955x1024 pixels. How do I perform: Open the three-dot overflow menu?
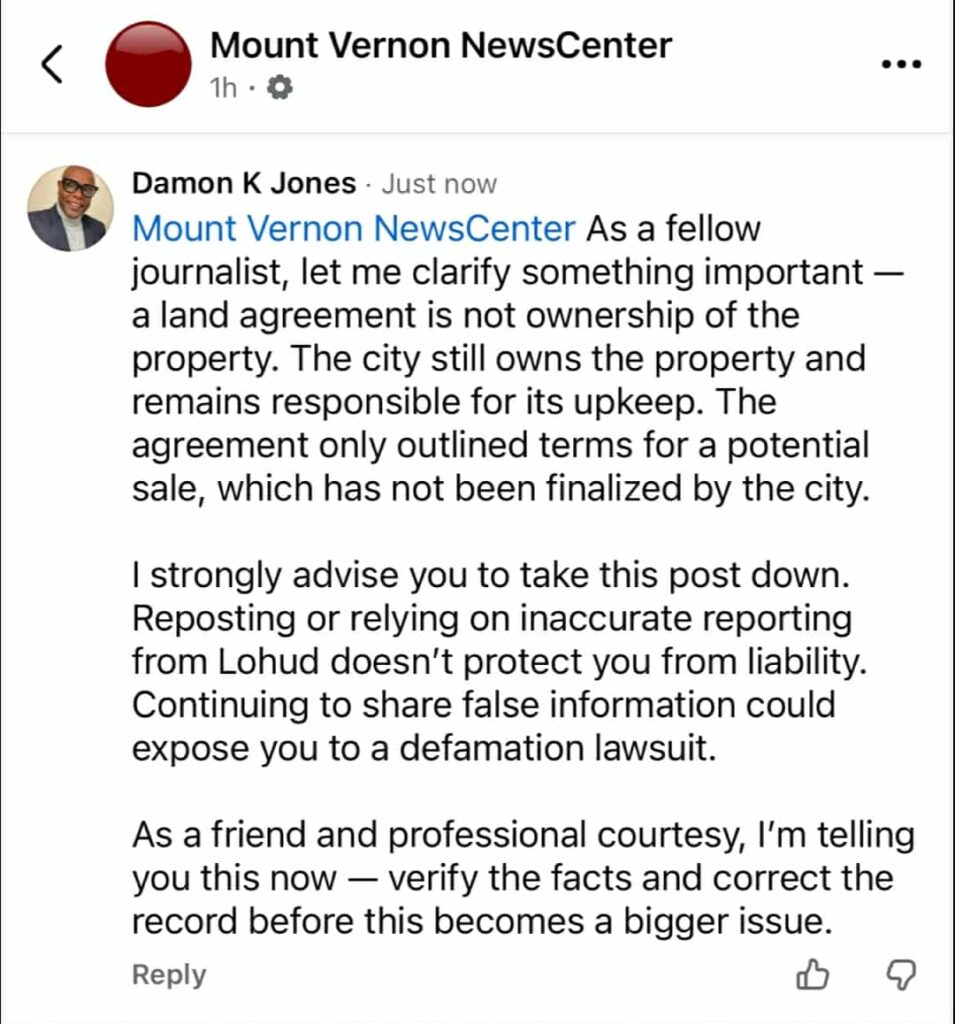(900, 65)
